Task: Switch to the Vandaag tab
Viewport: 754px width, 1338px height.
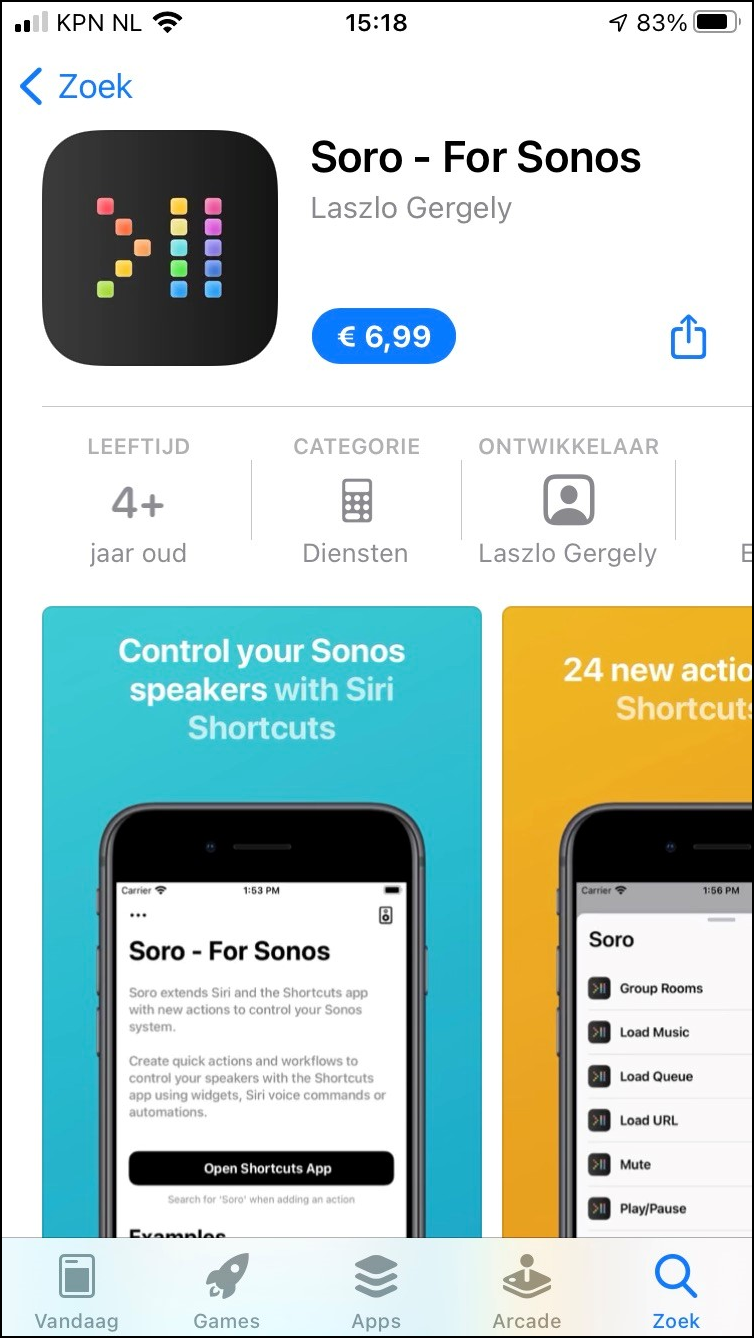Action: coord(77,1290)
